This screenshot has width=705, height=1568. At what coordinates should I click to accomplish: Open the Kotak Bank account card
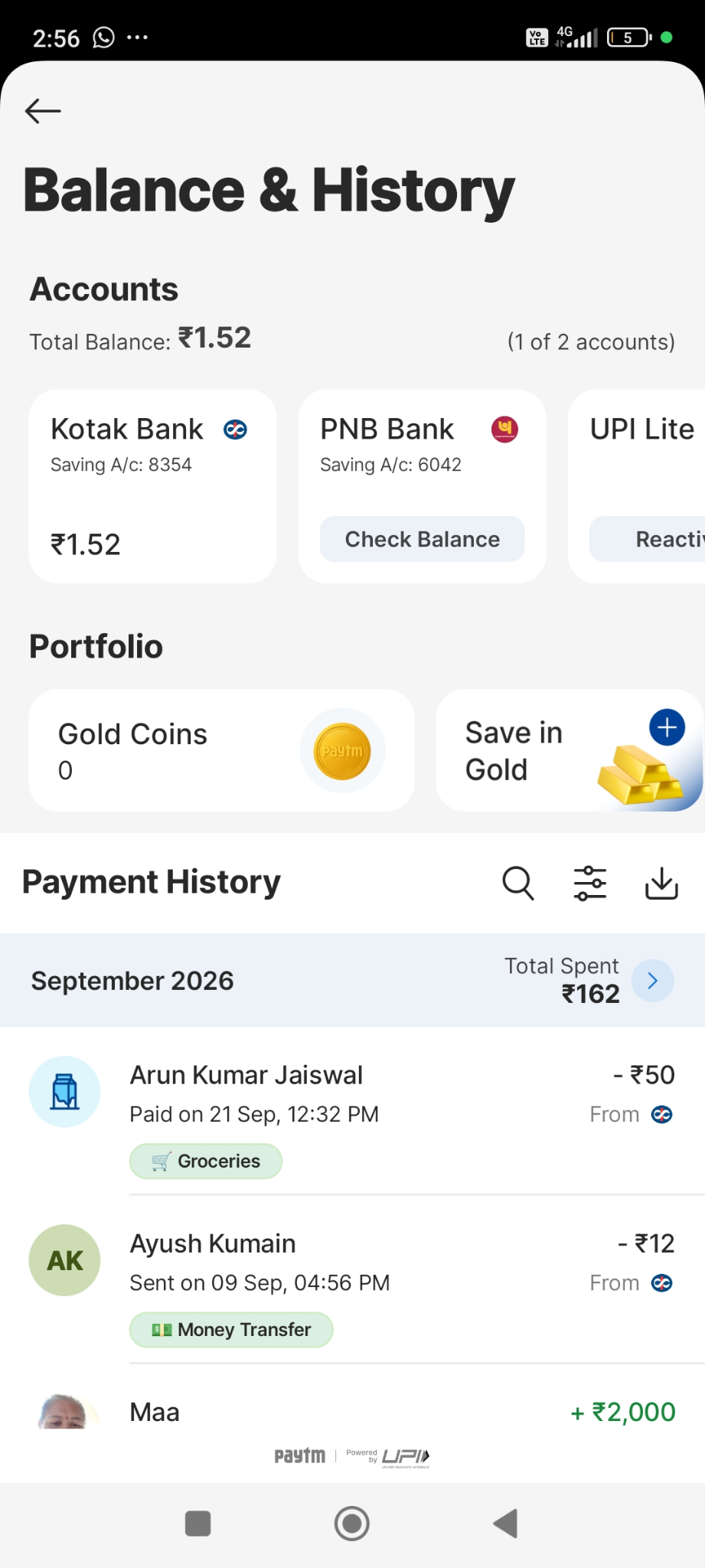click(153, 487)
